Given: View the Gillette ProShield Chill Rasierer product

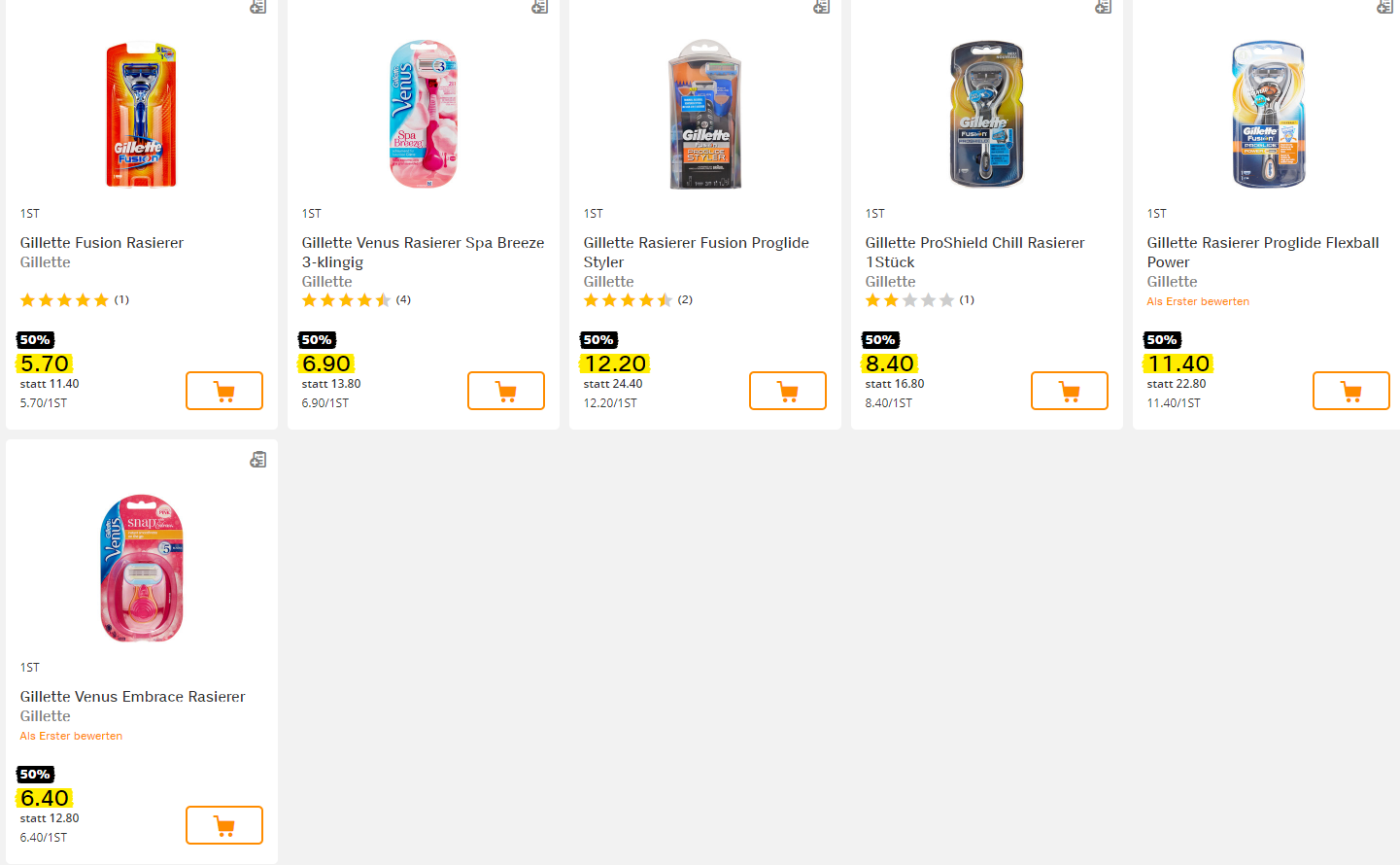Looking at the screenshot, I should (974, 243).
